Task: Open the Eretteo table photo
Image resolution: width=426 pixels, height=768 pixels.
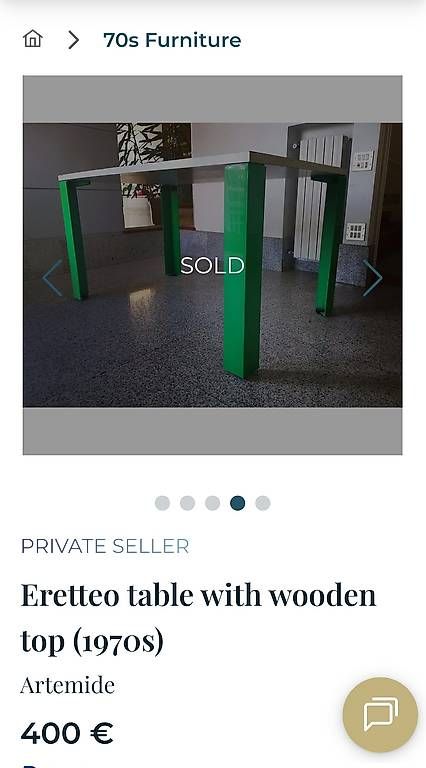Action: [213, 265]
